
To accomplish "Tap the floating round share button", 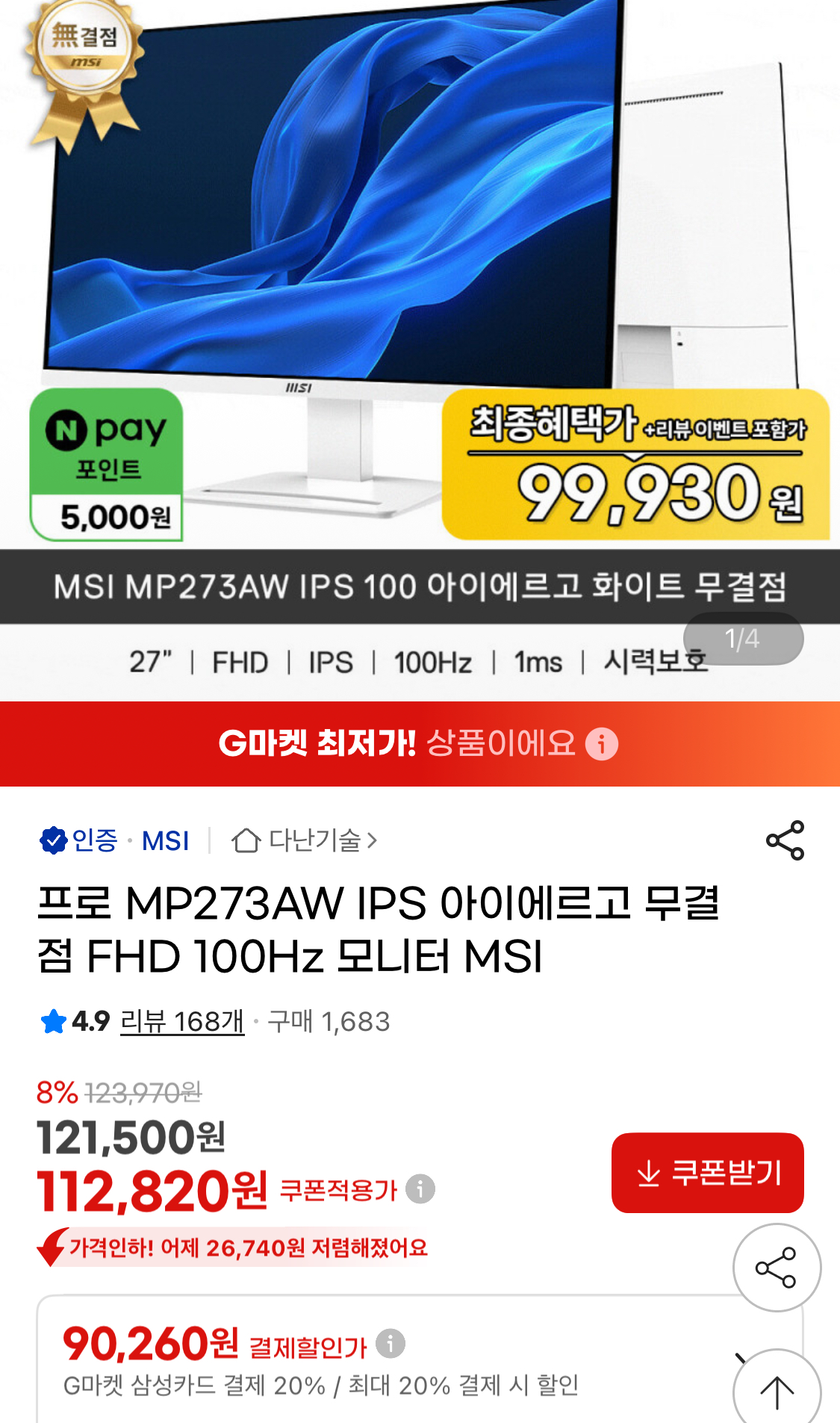I will [776, 1268].
